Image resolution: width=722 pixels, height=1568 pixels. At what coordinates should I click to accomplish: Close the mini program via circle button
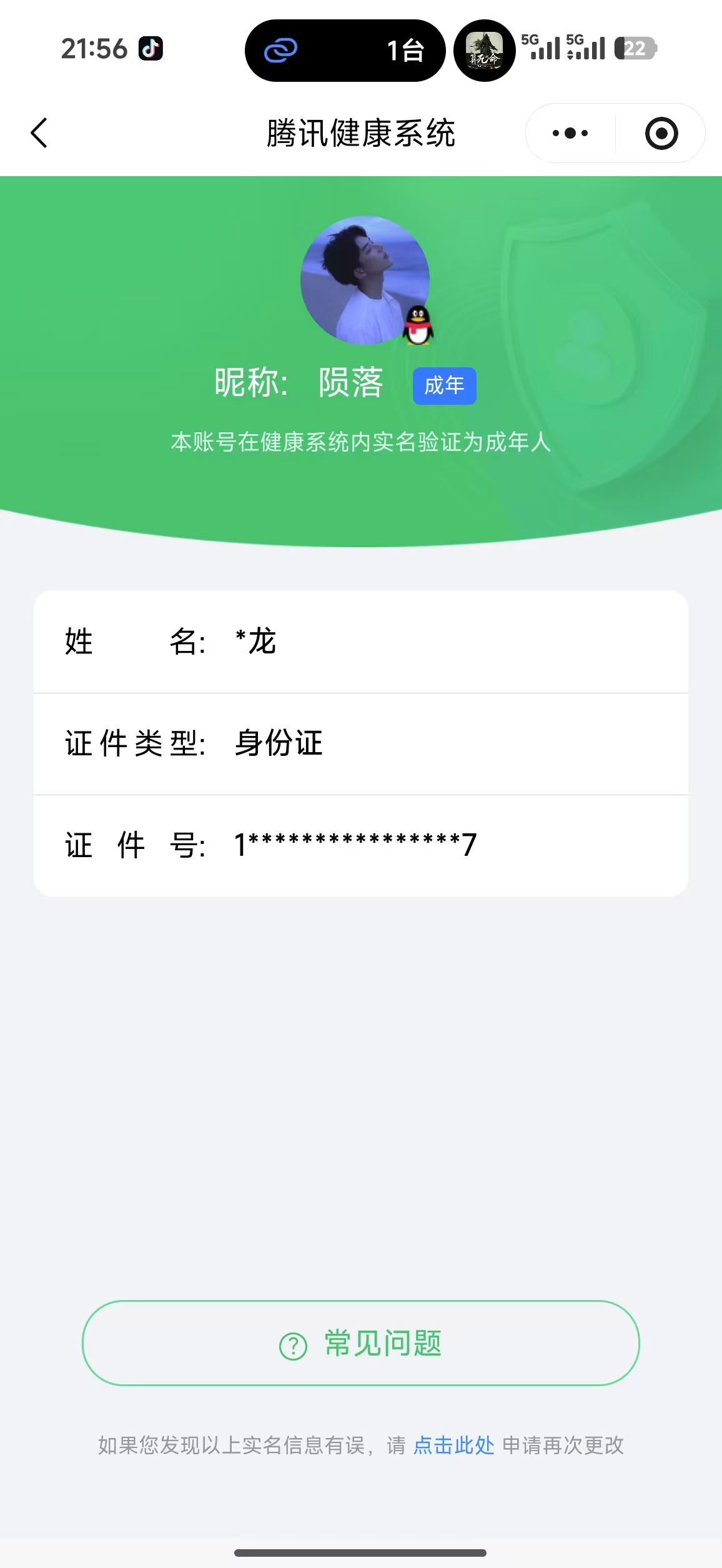661,133
